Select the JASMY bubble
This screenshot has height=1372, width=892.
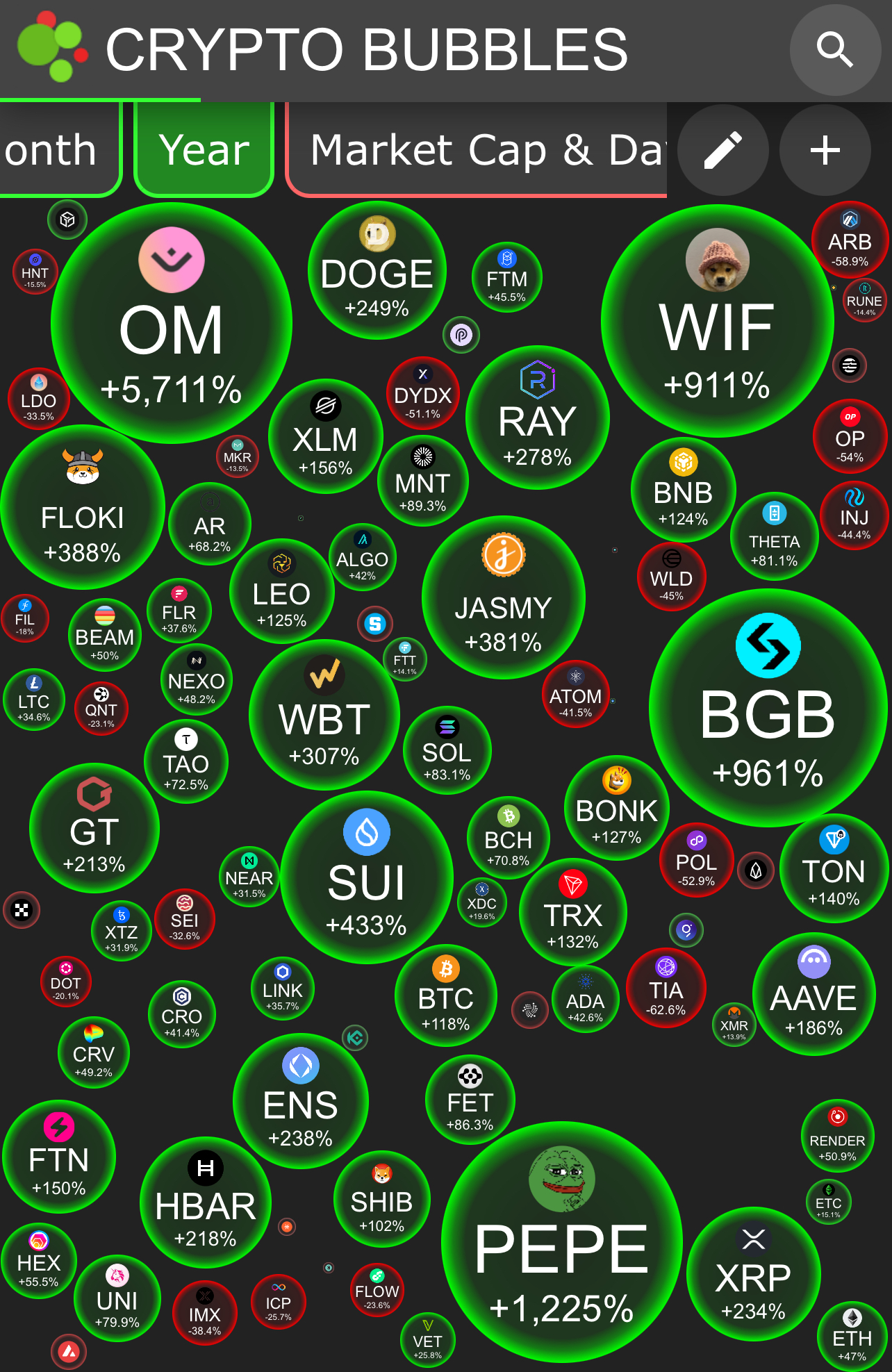click(x=503, y=599)
